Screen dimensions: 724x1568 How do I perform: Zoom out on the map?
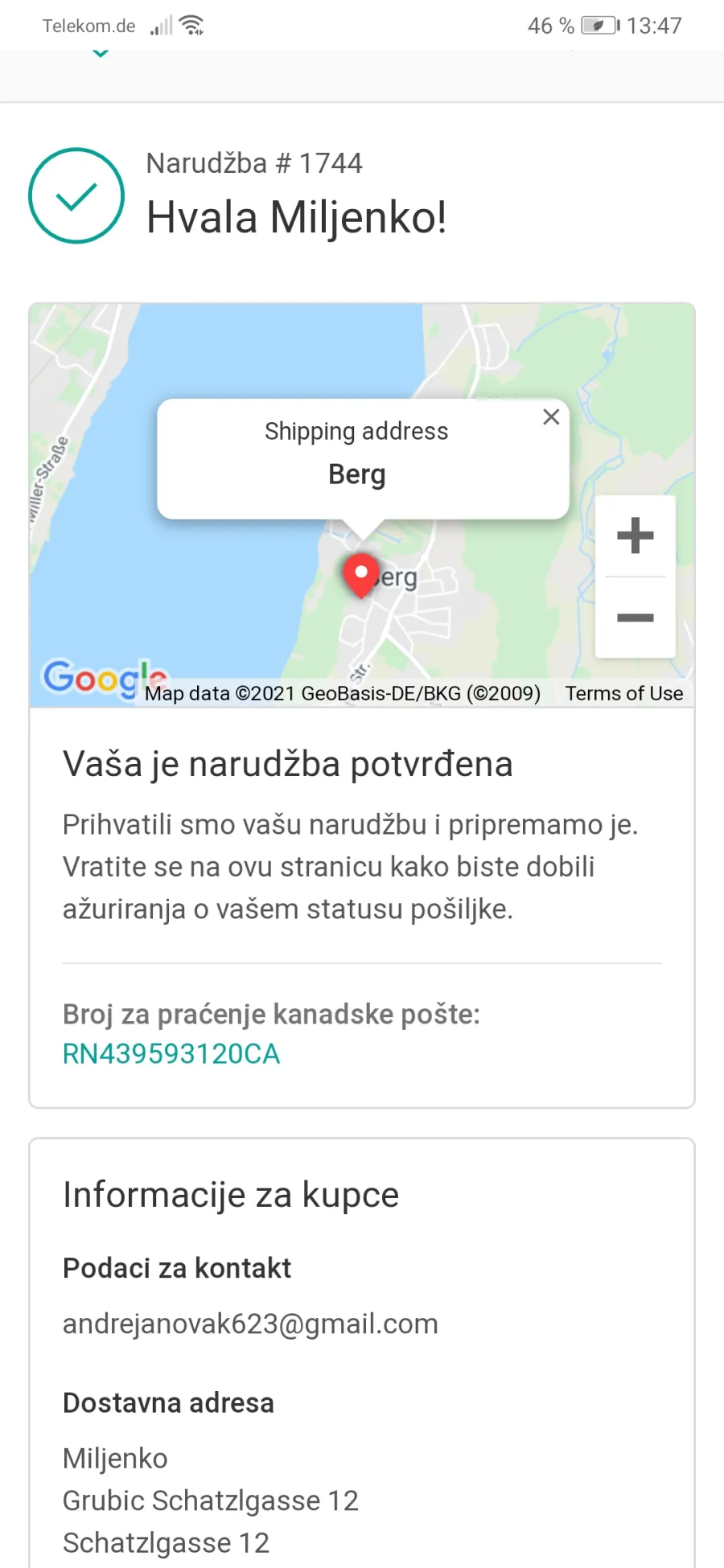tap(635, 618)
